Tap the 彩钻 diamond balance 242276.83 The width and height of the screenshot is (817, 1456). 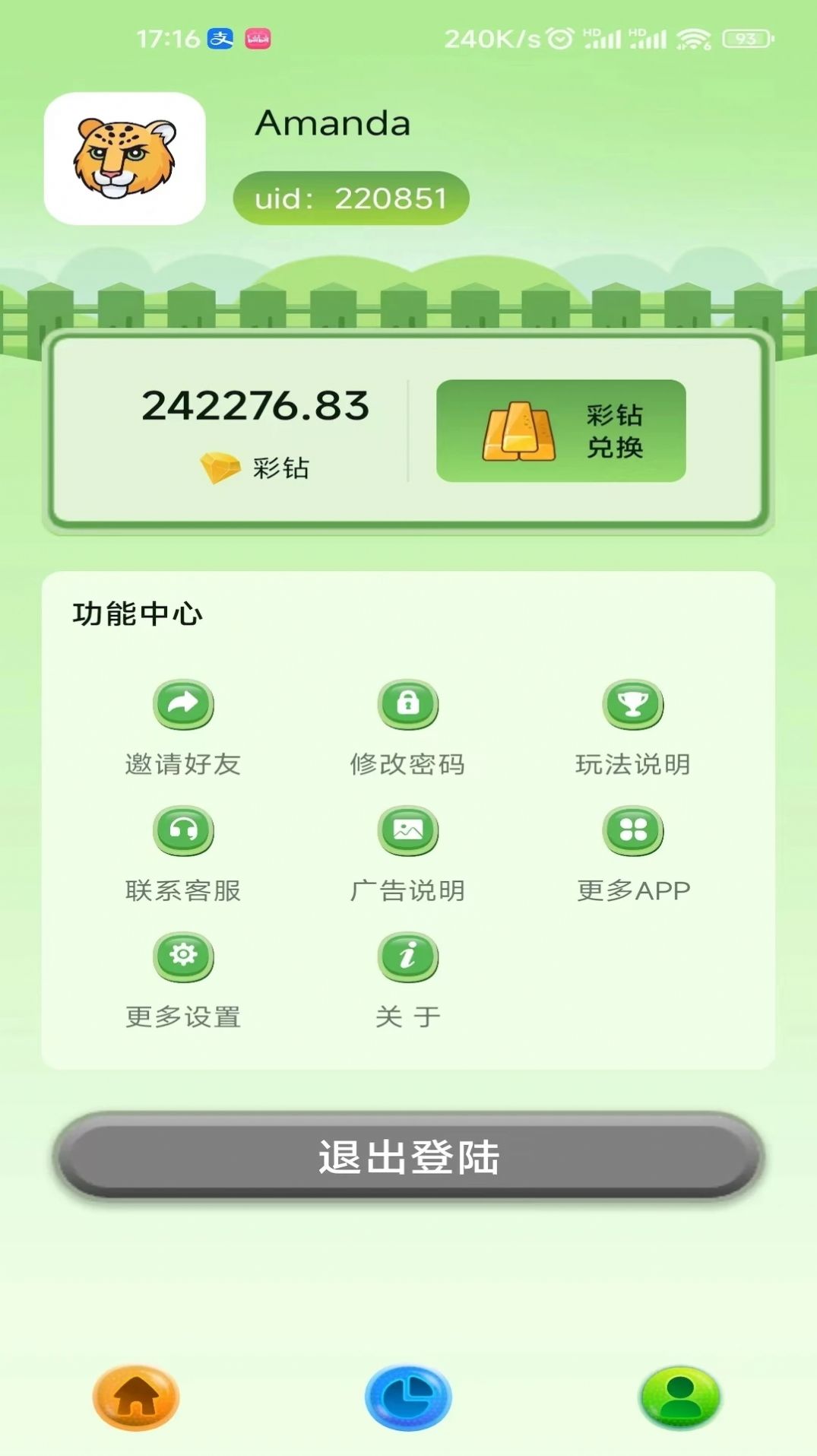pyautogui.click(x=258, y=408)
